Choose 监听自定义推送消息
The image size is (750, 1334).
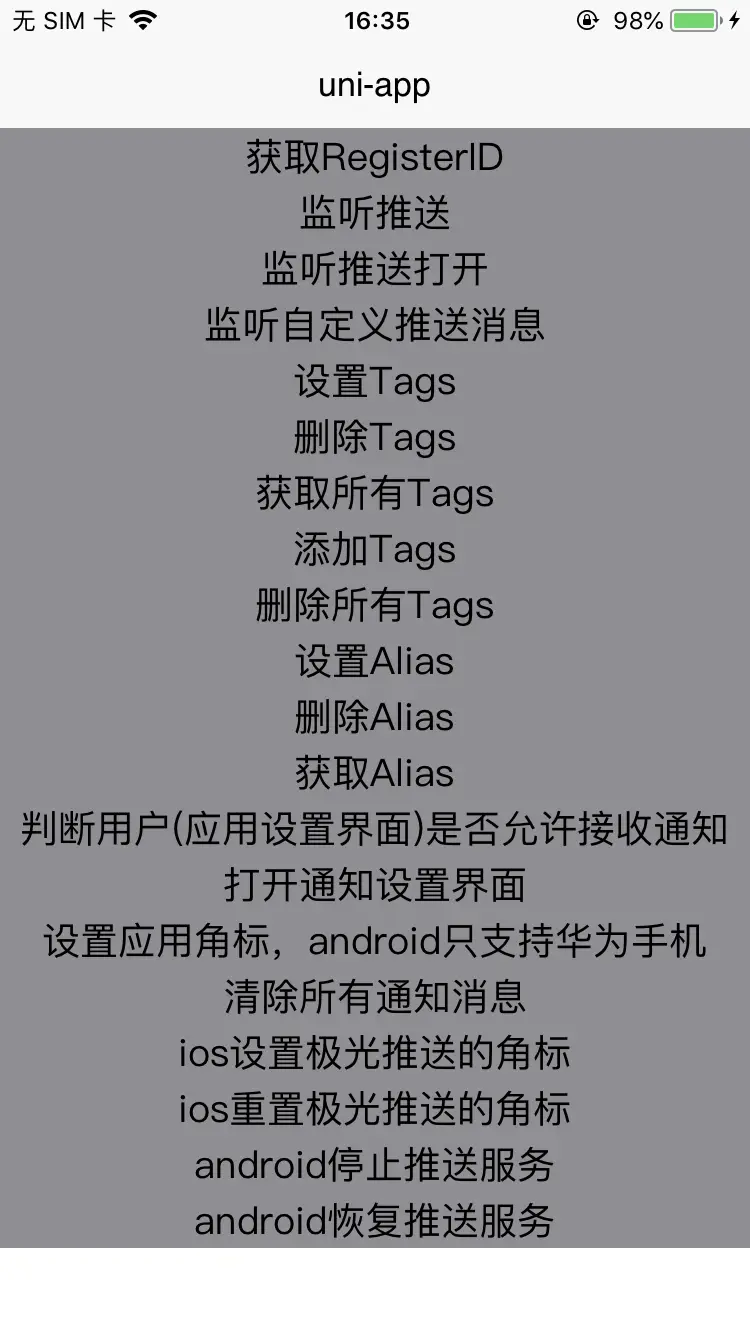(x=375, y=325)
